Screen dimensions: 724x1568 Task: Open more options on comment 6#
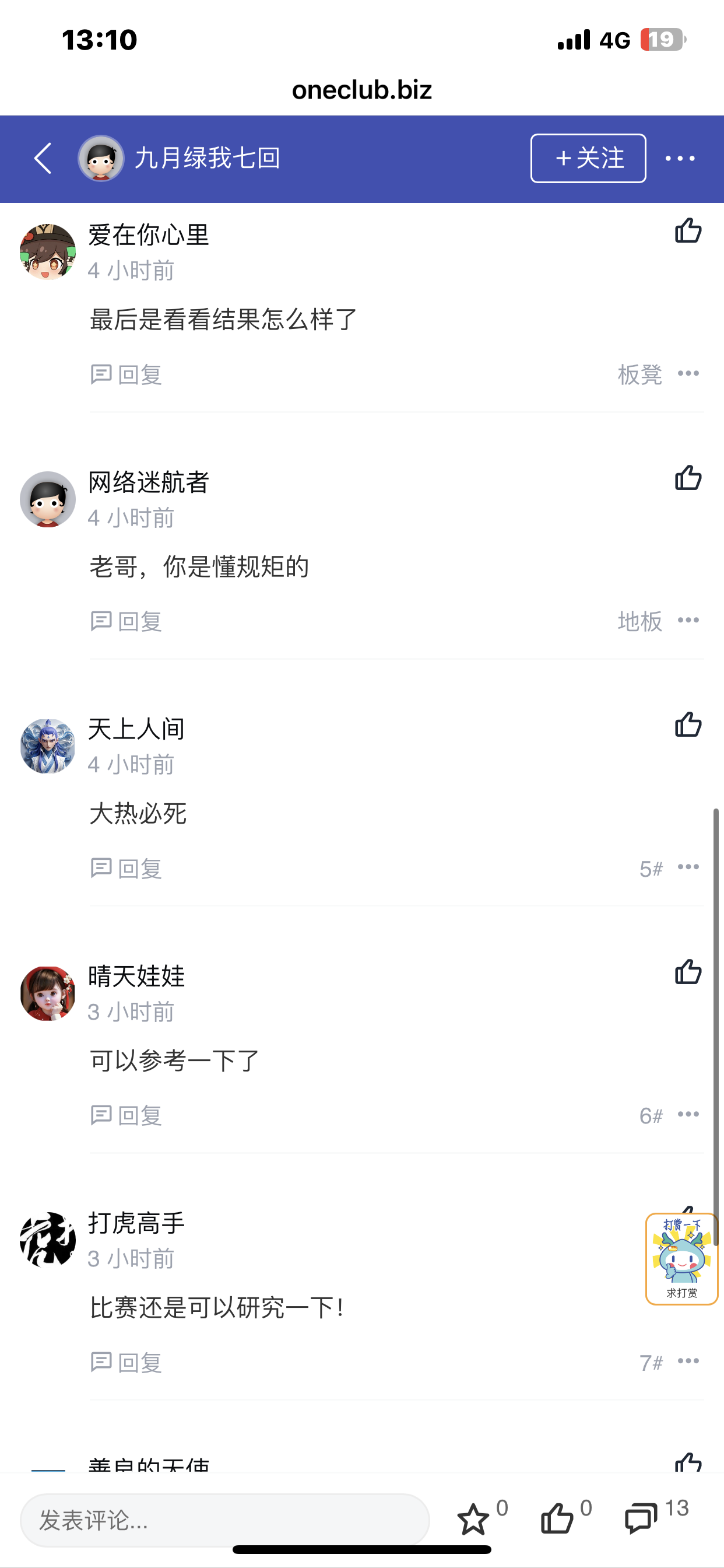pyautogui.click(x=688, y=1114)
